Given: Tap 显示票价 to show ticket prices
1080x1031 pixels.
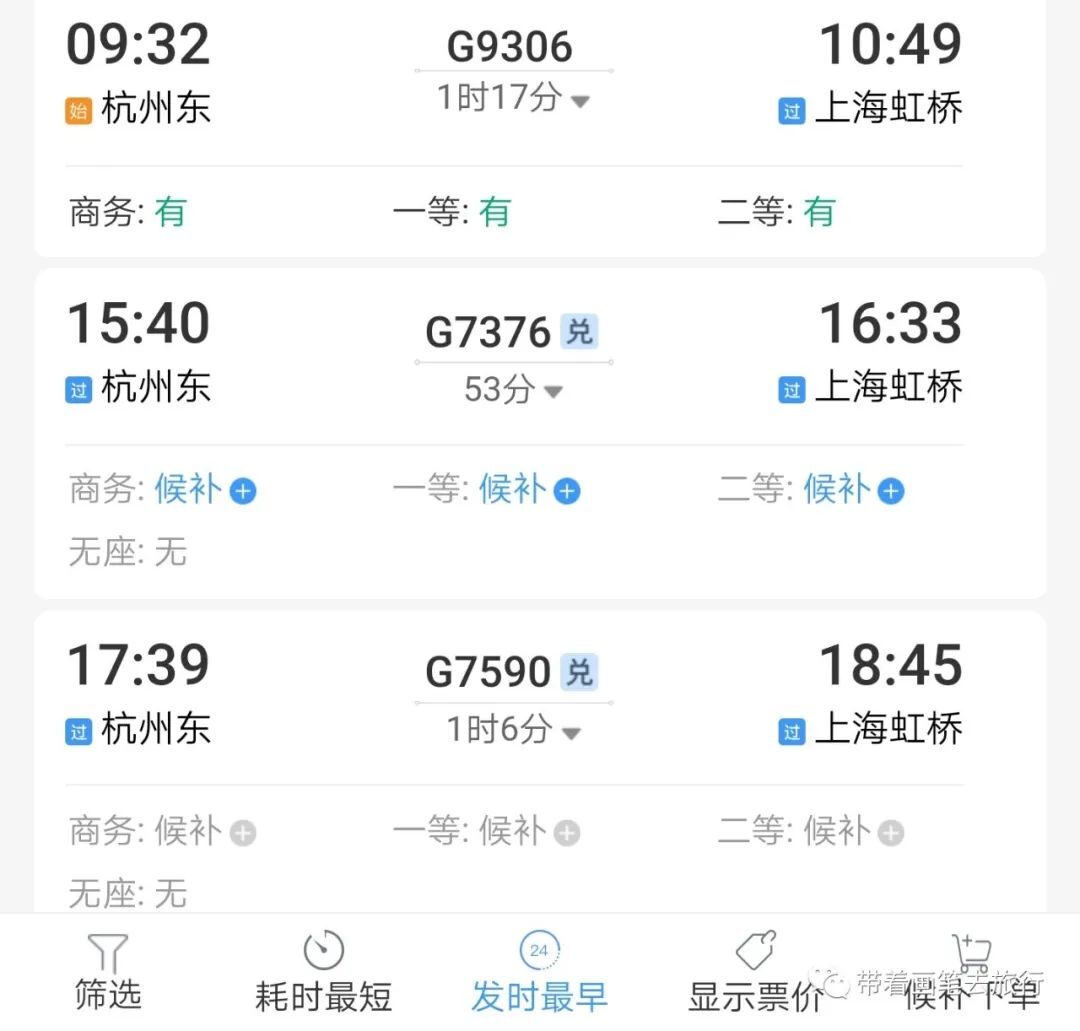Looking at the screenshot, I should [x=756, y=972].
